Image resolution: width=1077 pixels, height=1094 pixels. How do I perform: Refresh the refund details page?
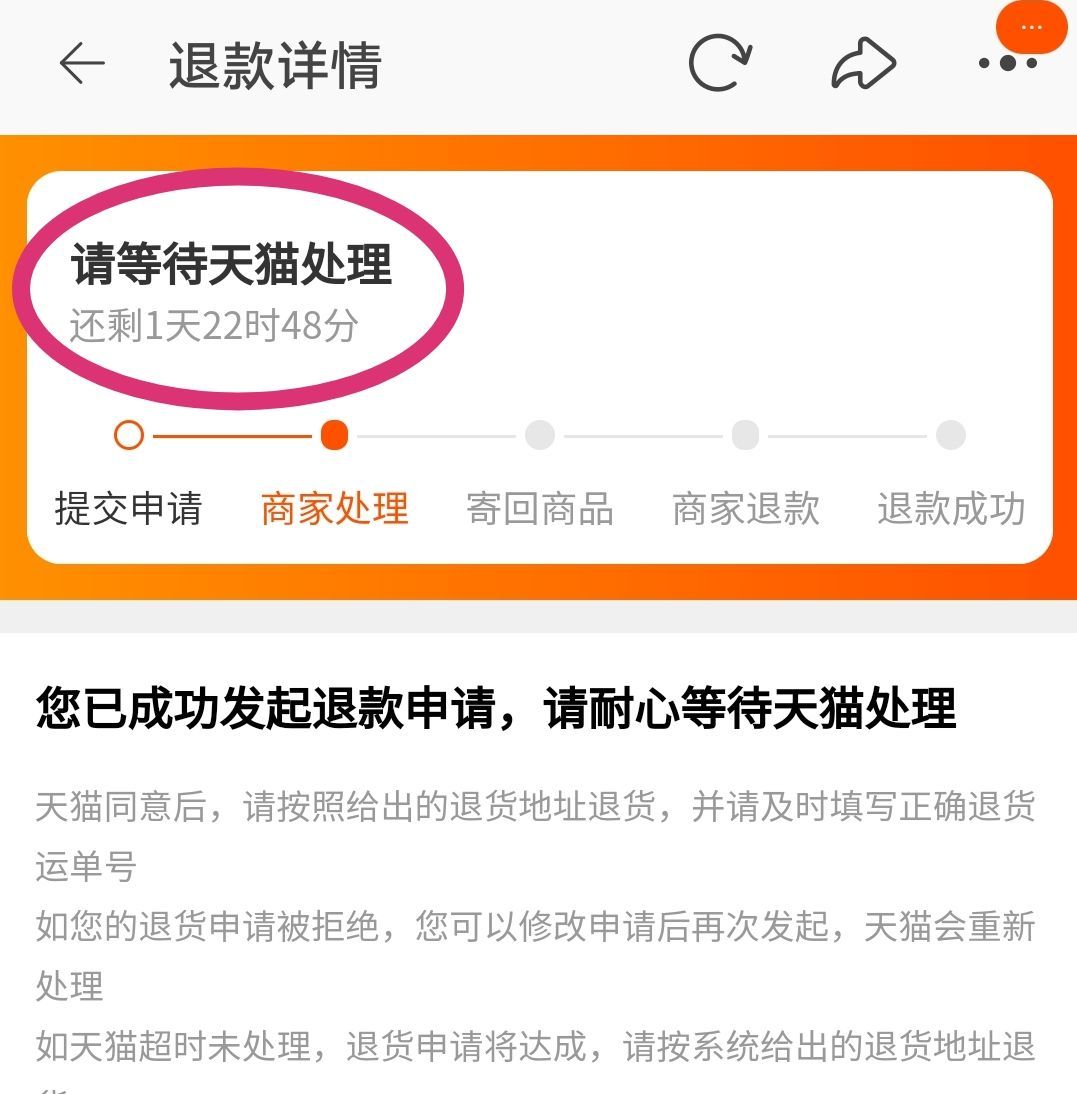(x=719, y=64)
